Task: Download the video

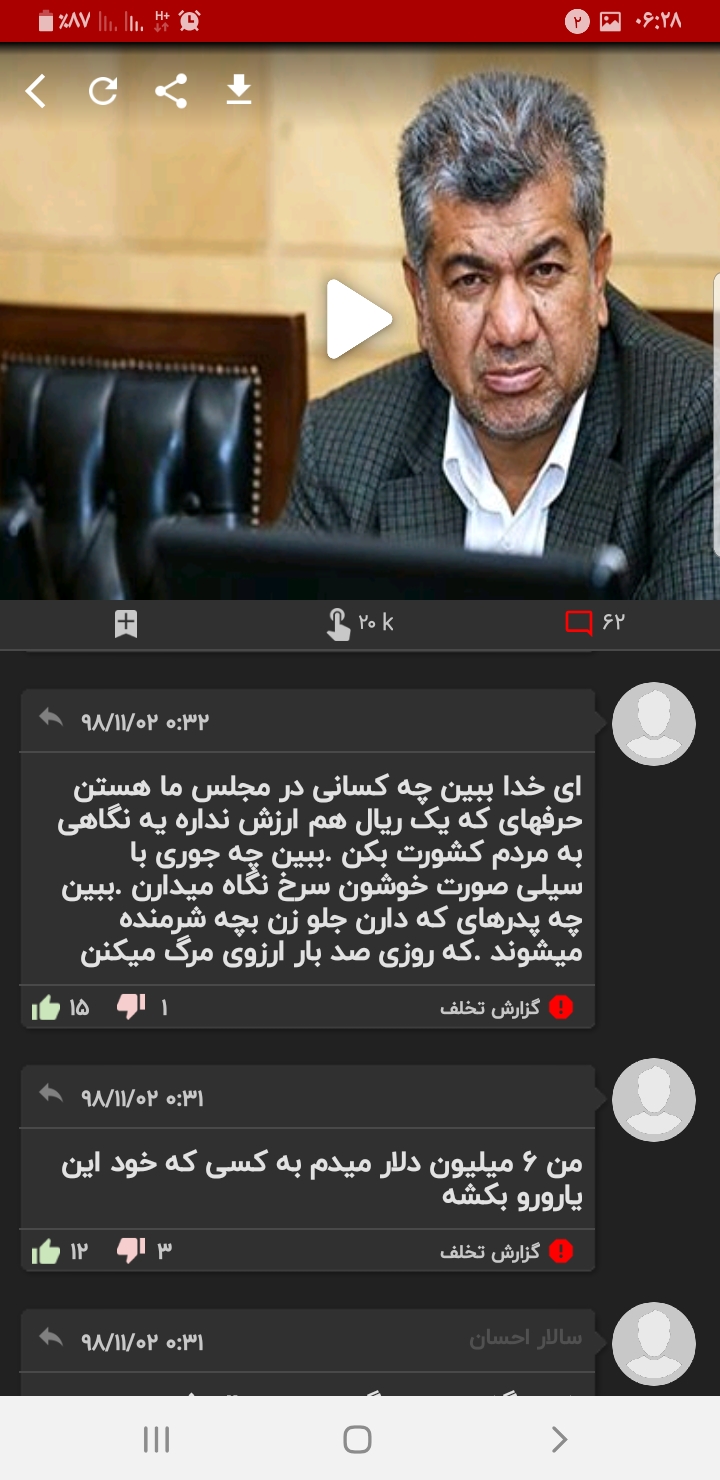Action: (x=238, y=92)
